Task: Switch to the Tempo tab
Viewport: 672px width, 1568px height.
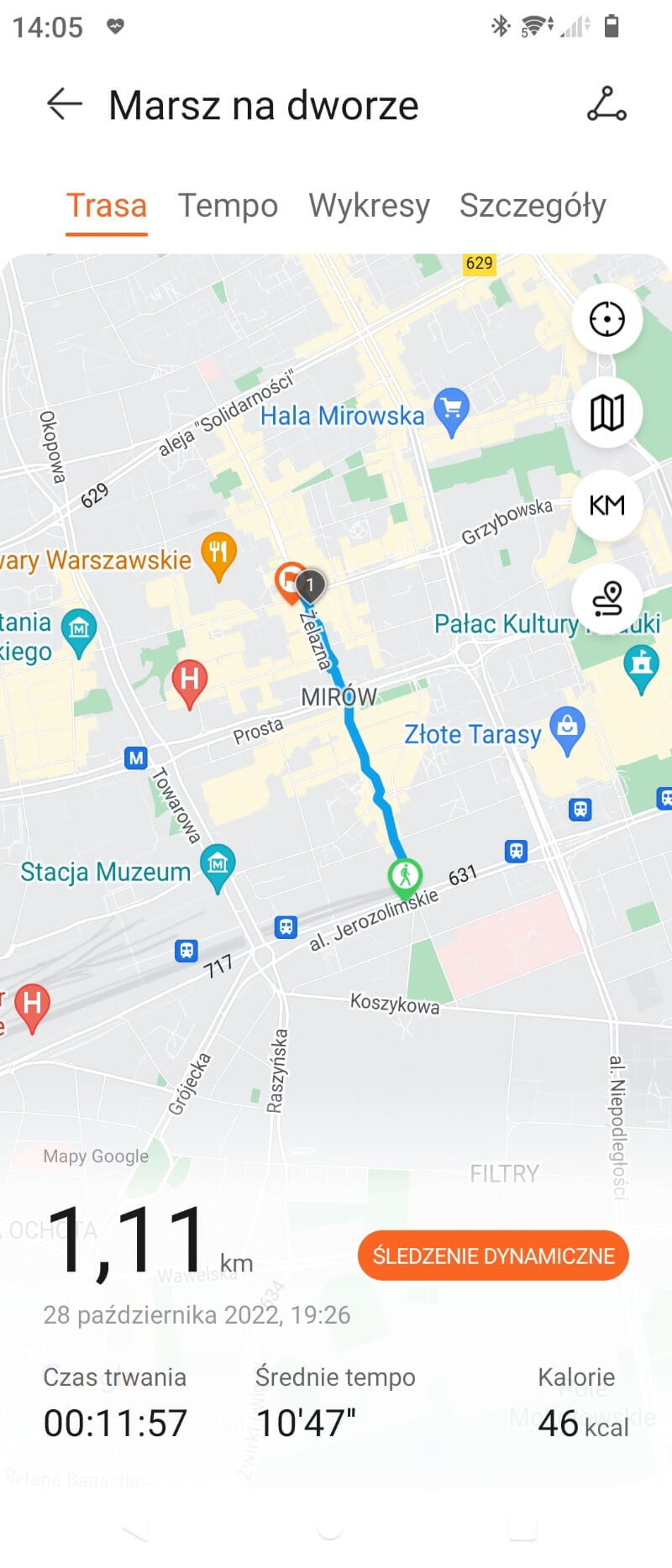Action: tap(228, 206)
